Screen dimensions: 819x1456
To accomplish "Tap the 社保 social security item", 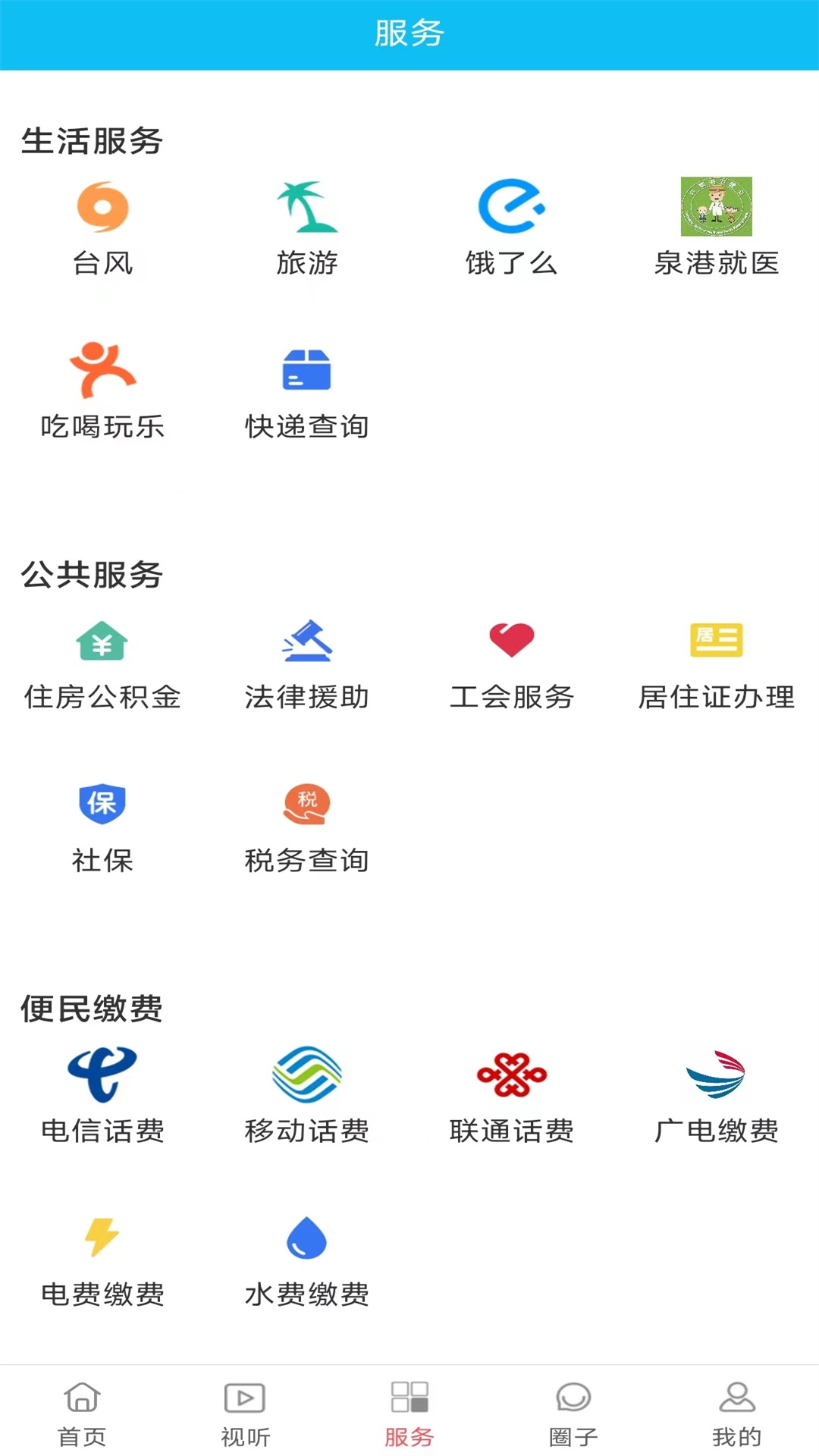I will (102, 827).
